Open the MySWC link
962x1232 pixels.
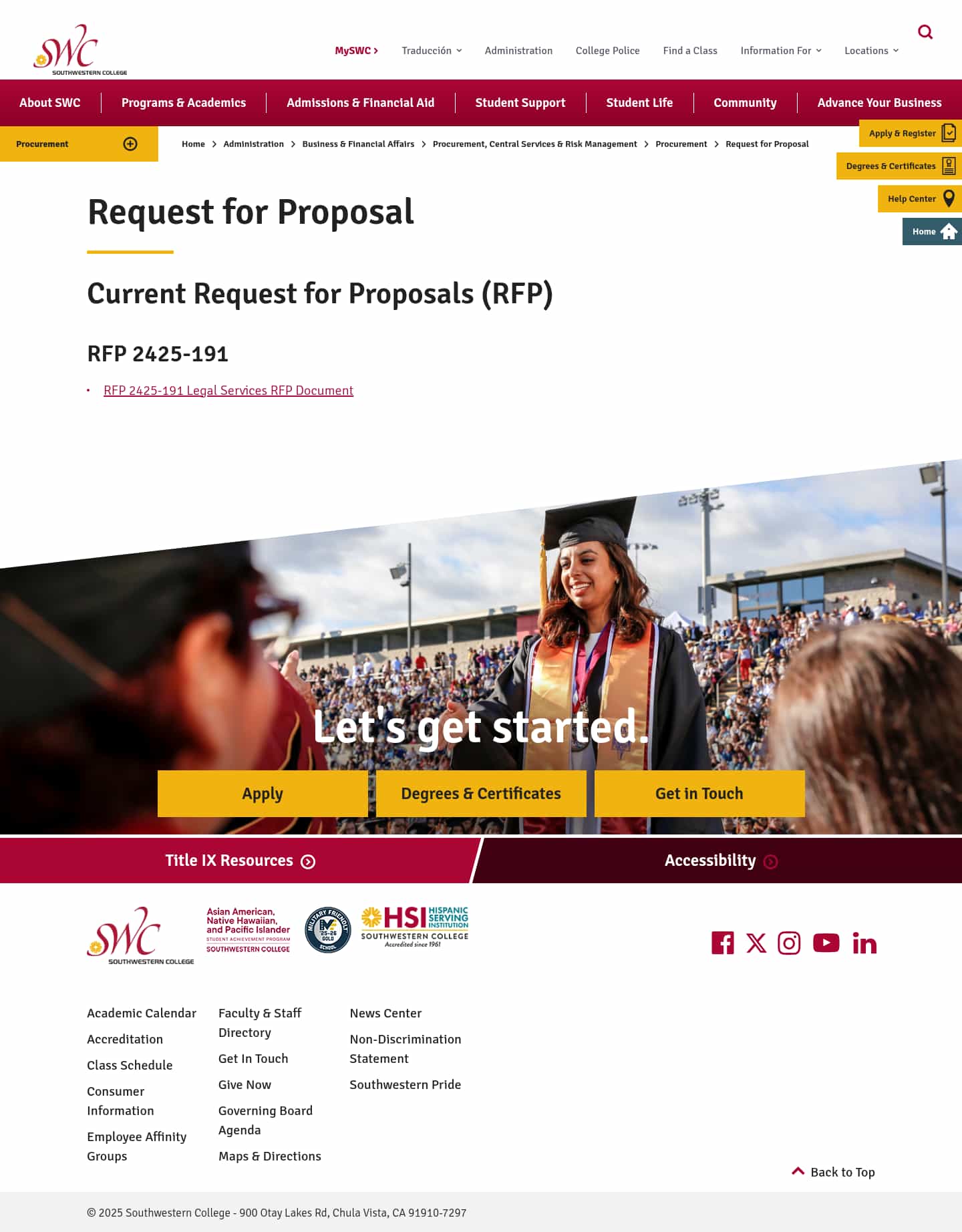356,51
